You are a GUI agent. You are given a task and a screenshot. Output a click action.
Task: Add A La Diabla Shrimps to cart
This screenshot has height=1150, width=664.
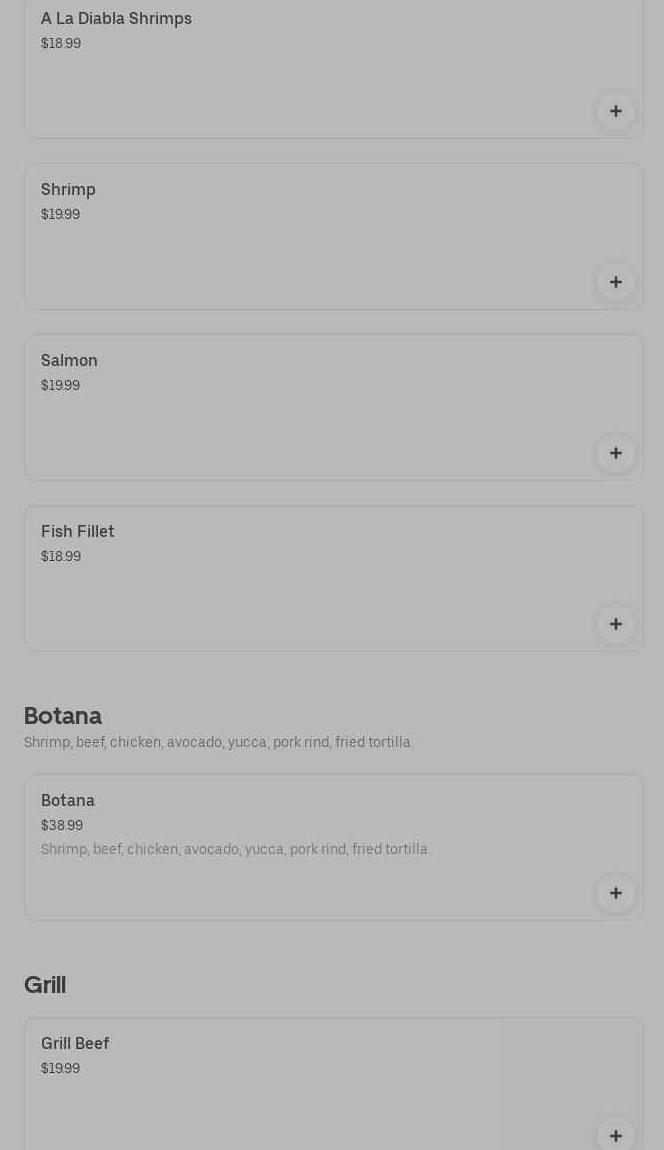615,111
